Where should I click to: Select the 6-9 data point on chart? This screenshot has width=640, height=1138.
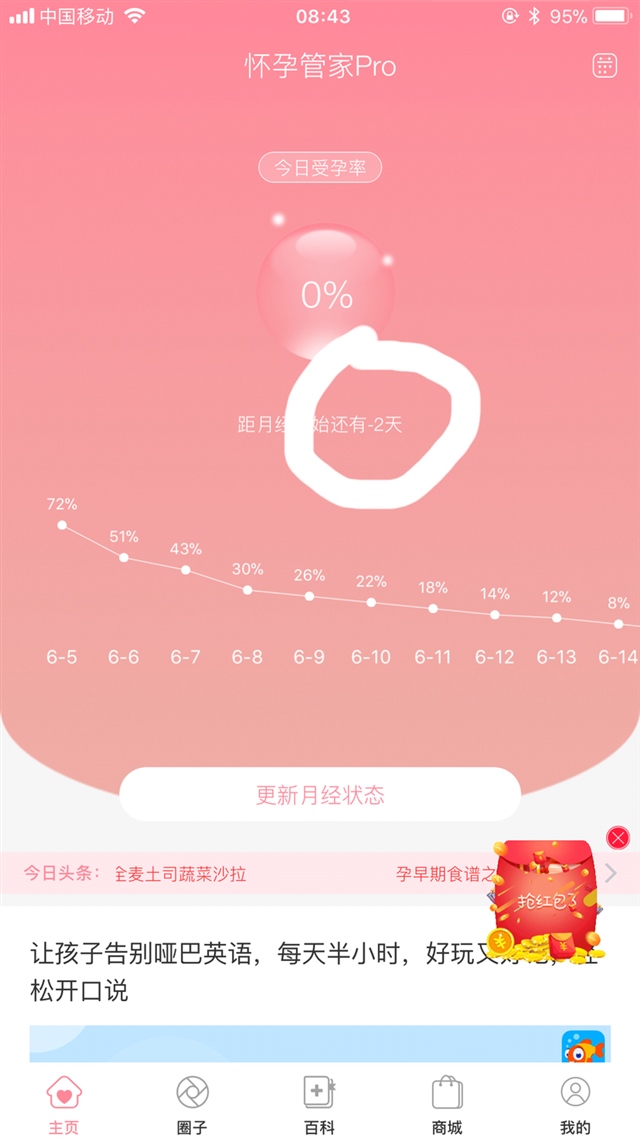[309, 596]
